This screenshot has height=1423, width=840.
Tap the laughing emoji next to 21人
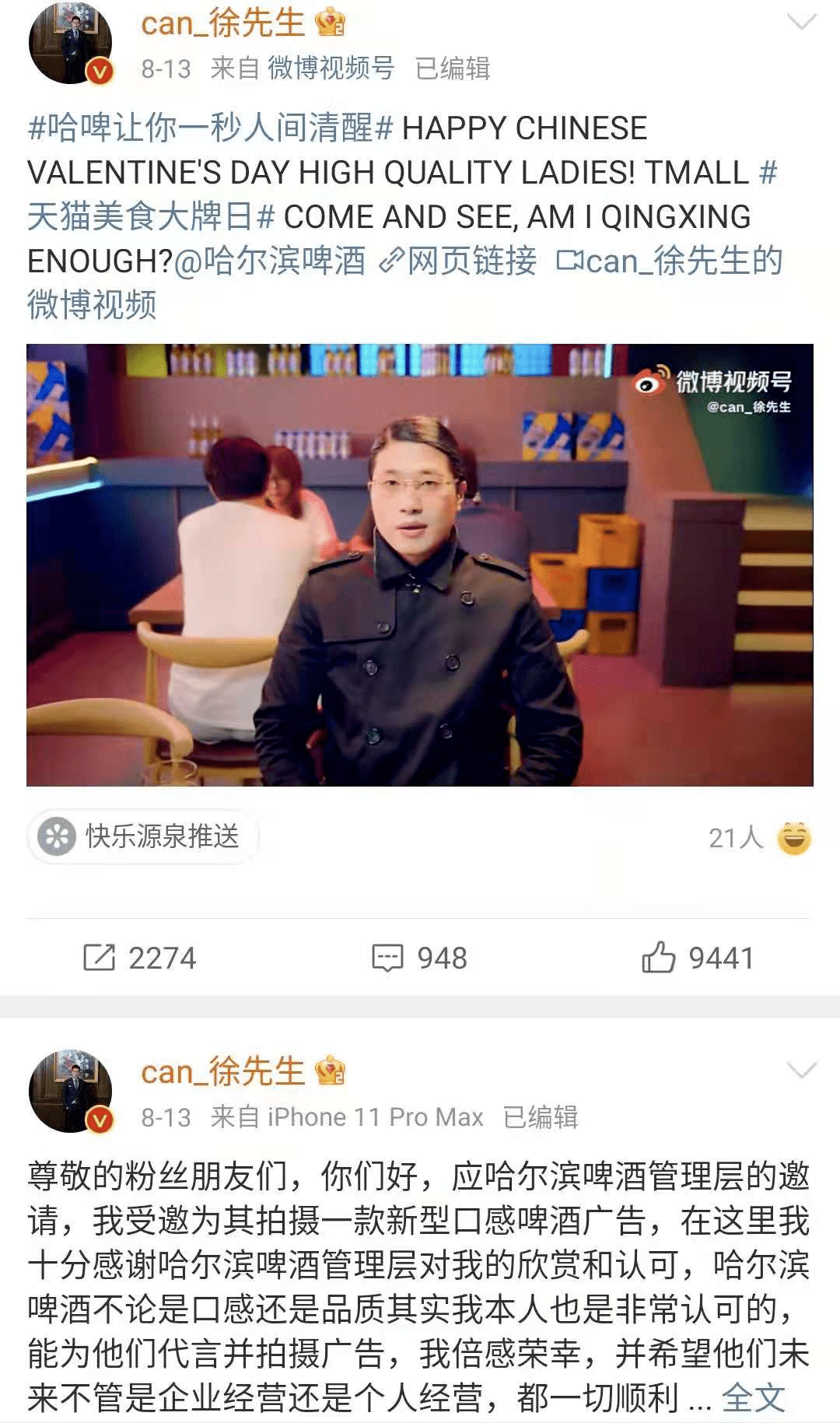(x=793, y=839)
